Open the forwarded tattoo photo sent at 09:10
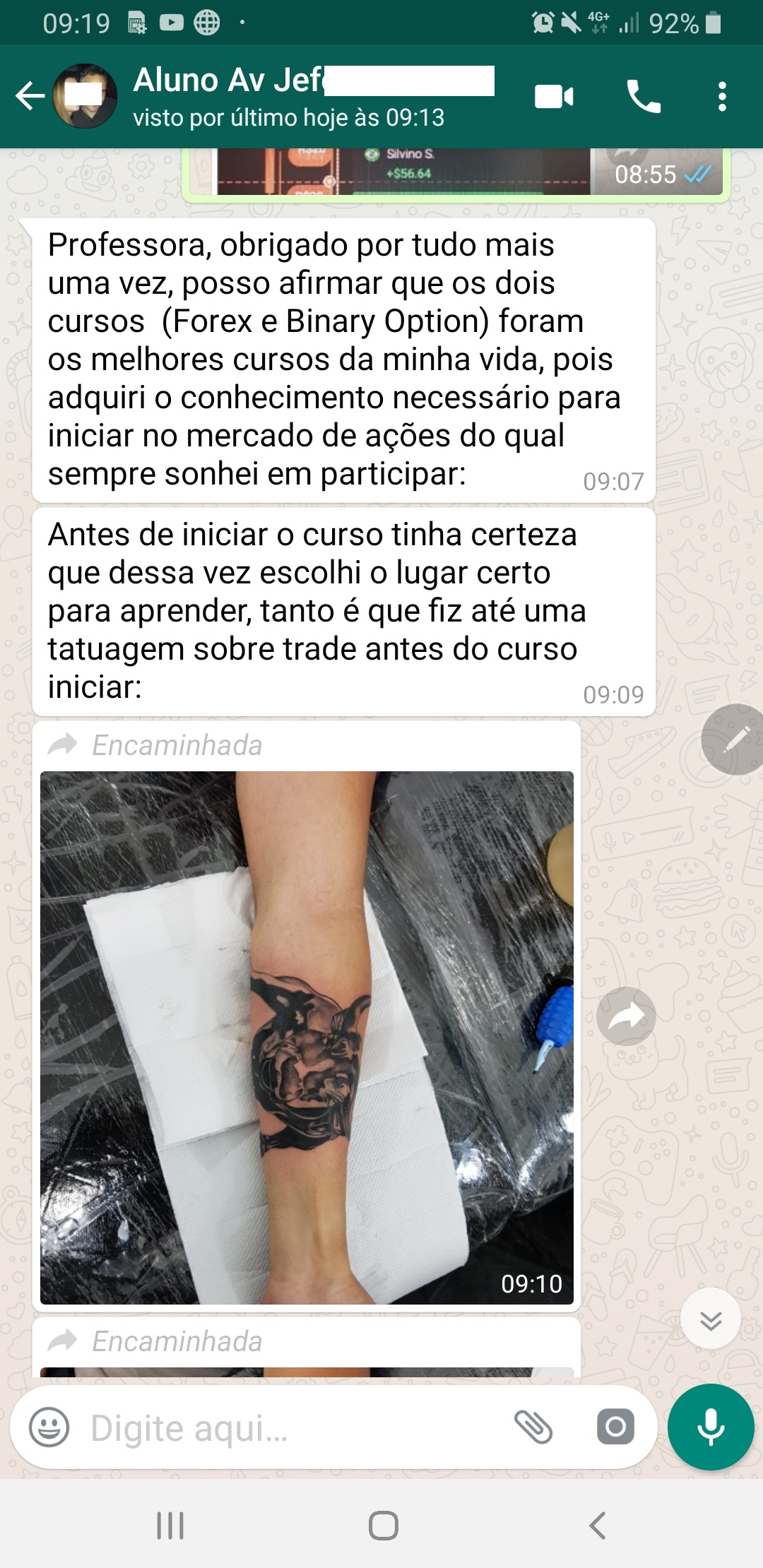The width and height of the screenshot is (763, 1568). [307, 1038]
